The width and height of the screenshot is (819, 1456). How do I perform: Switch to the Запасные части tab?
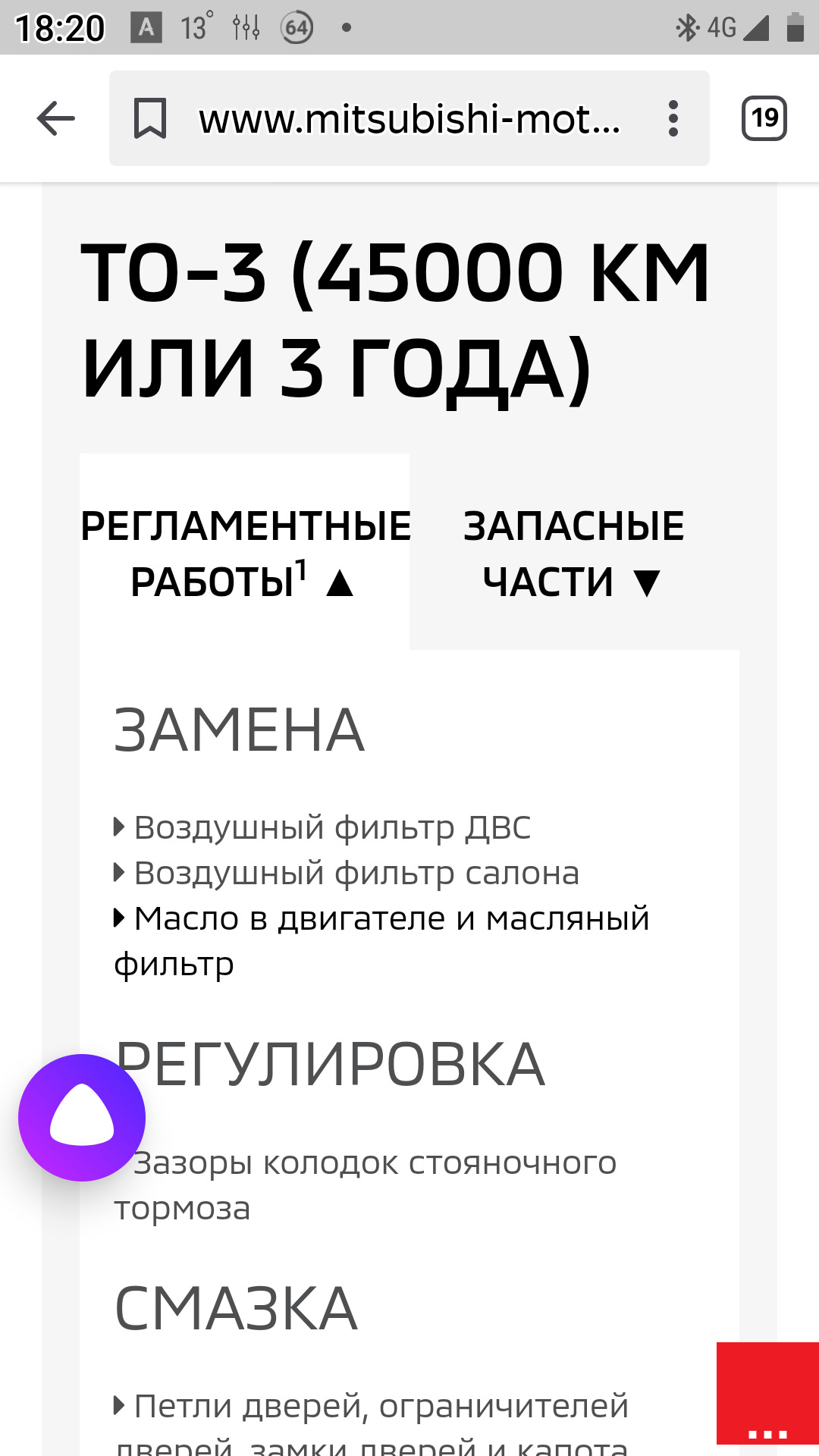pos(574,554)
